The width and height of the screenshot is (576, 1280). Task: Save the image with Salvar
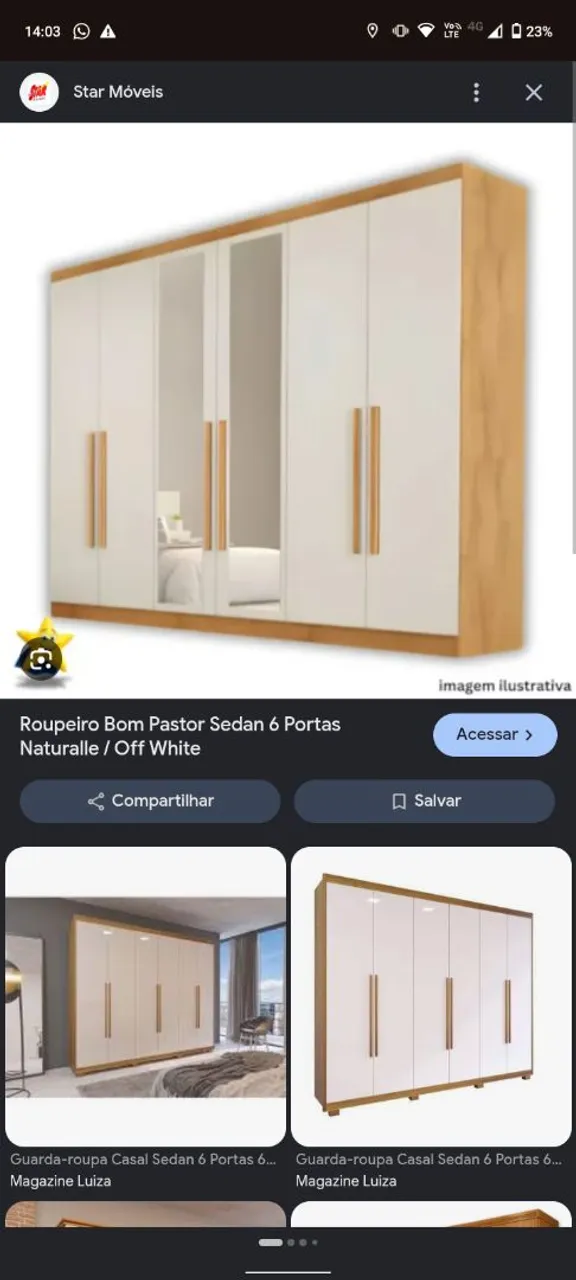point(424,801)
